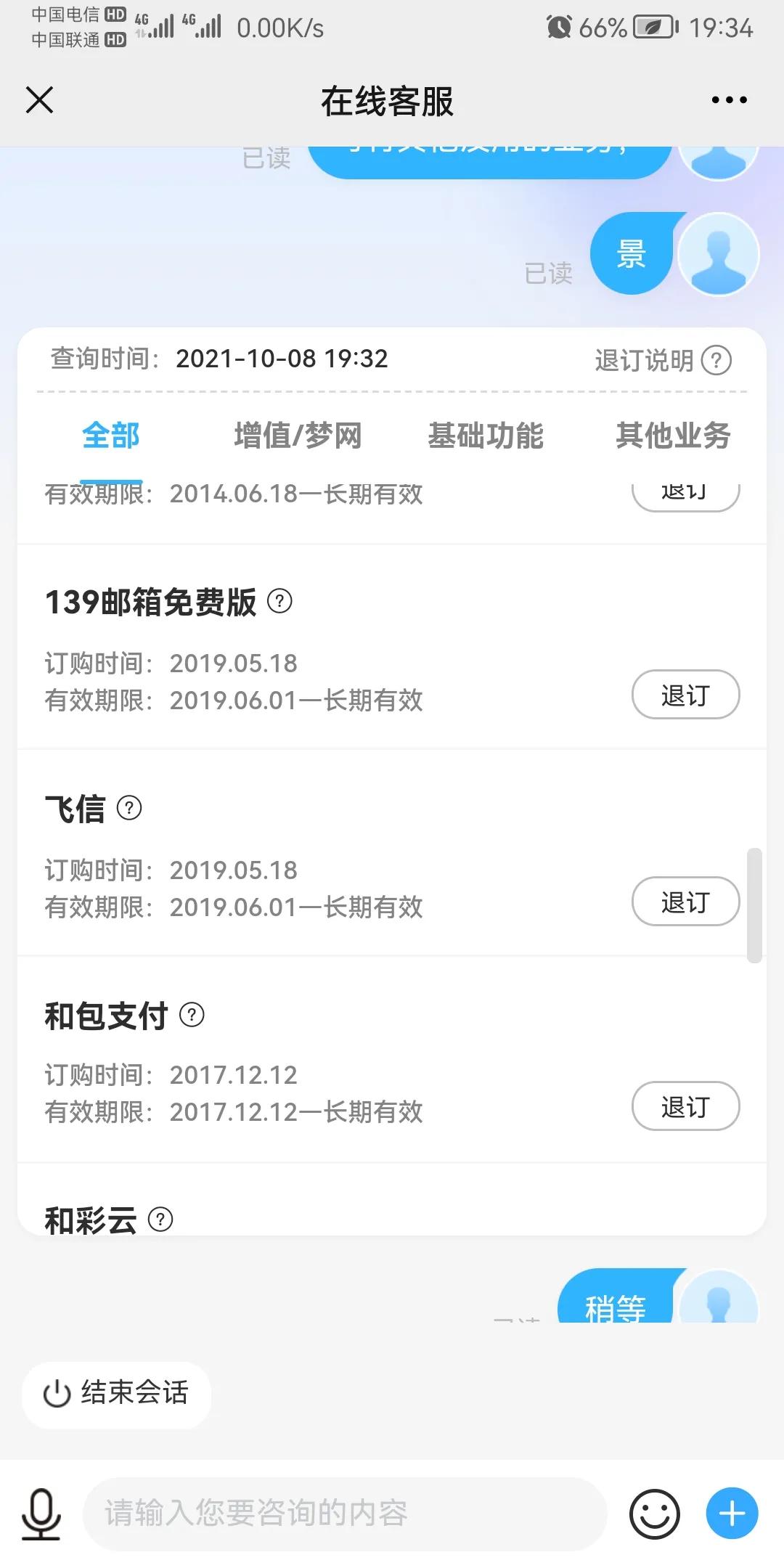The height and width of the screenshot is (1568, 784).
Task: Open the emoji picker icon
Action: [654, 1514]
